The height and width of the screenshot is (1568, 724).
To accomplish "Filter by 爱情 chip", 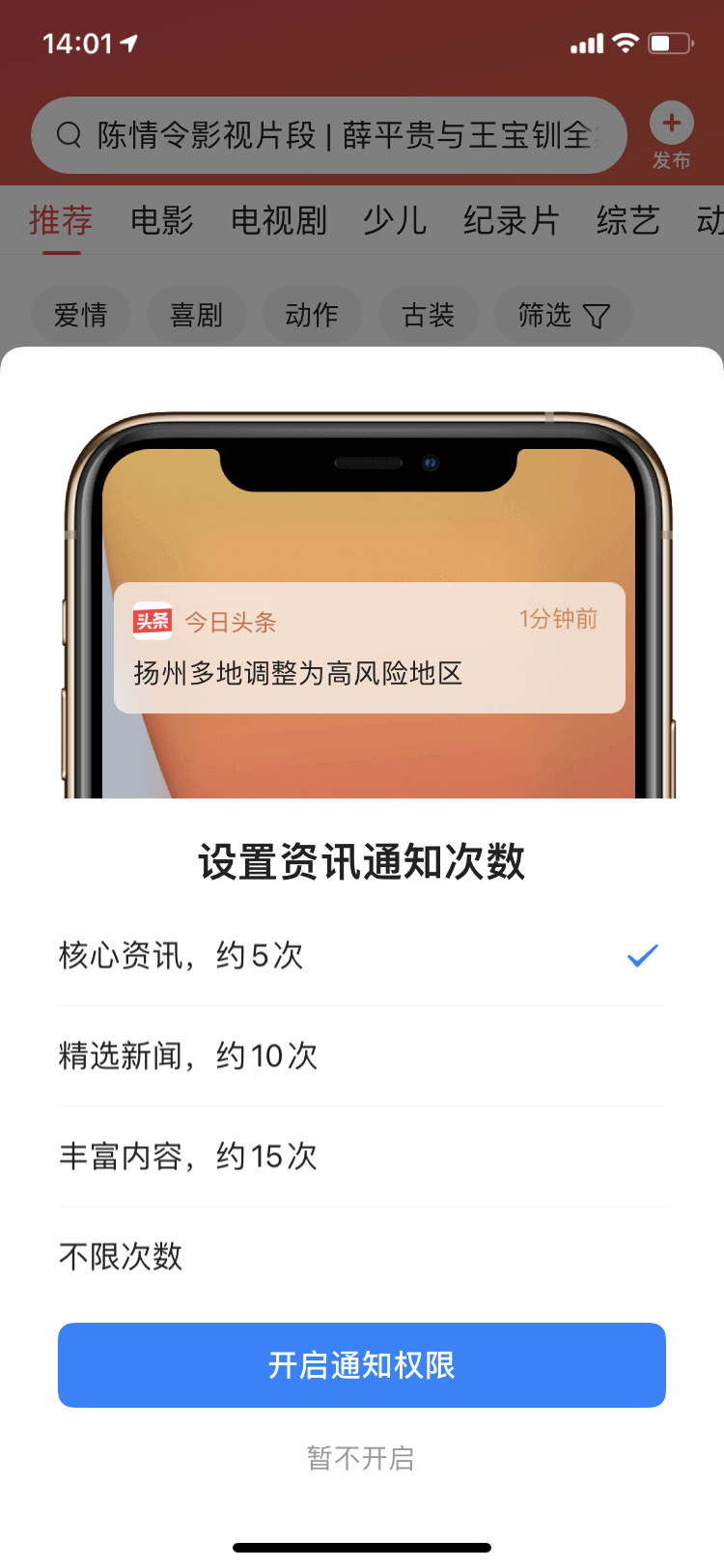I will pyautogui.click(x=81, y=315).
